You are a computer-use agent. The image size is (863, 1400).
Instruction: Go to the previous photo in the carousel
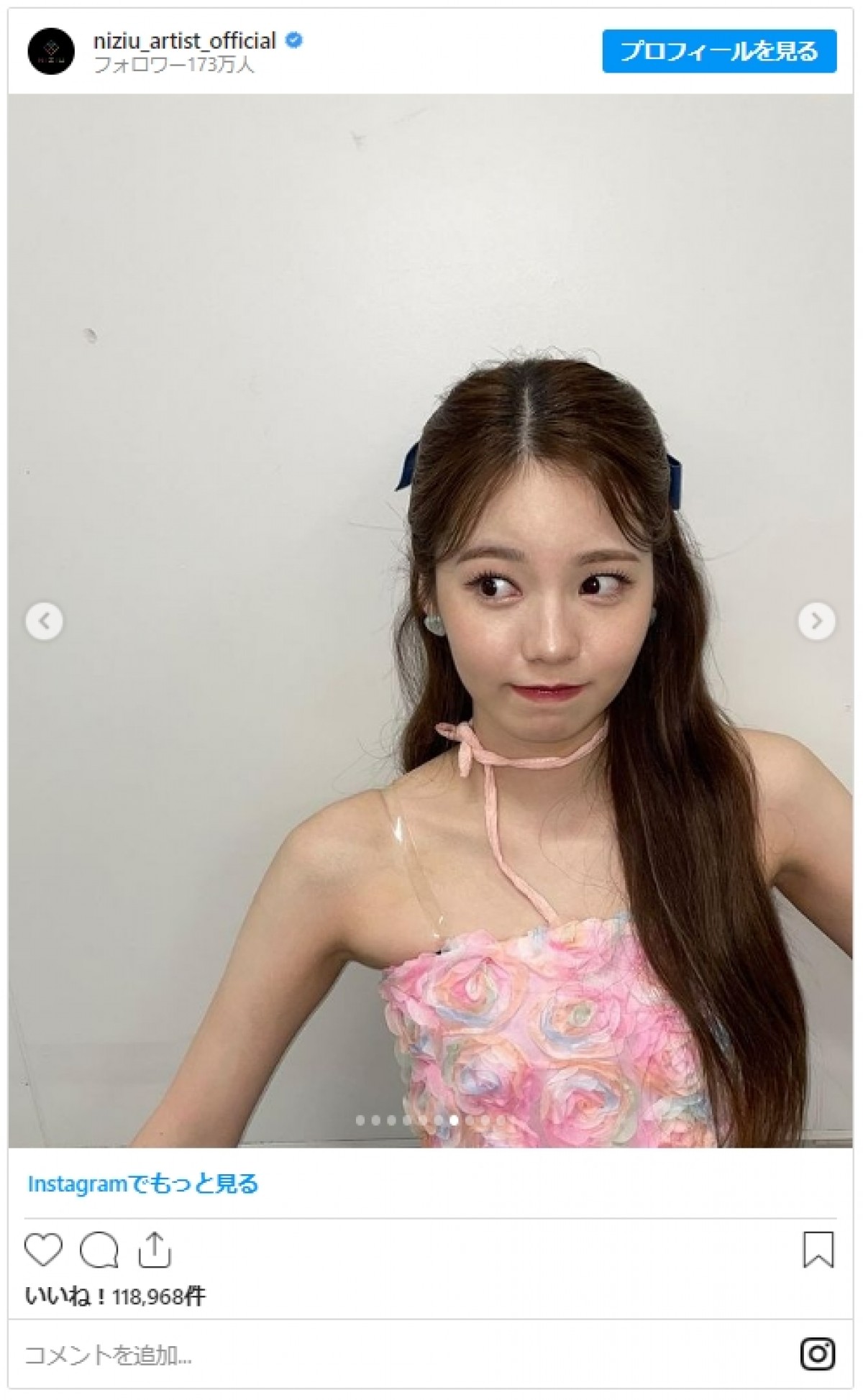point(45,621)
